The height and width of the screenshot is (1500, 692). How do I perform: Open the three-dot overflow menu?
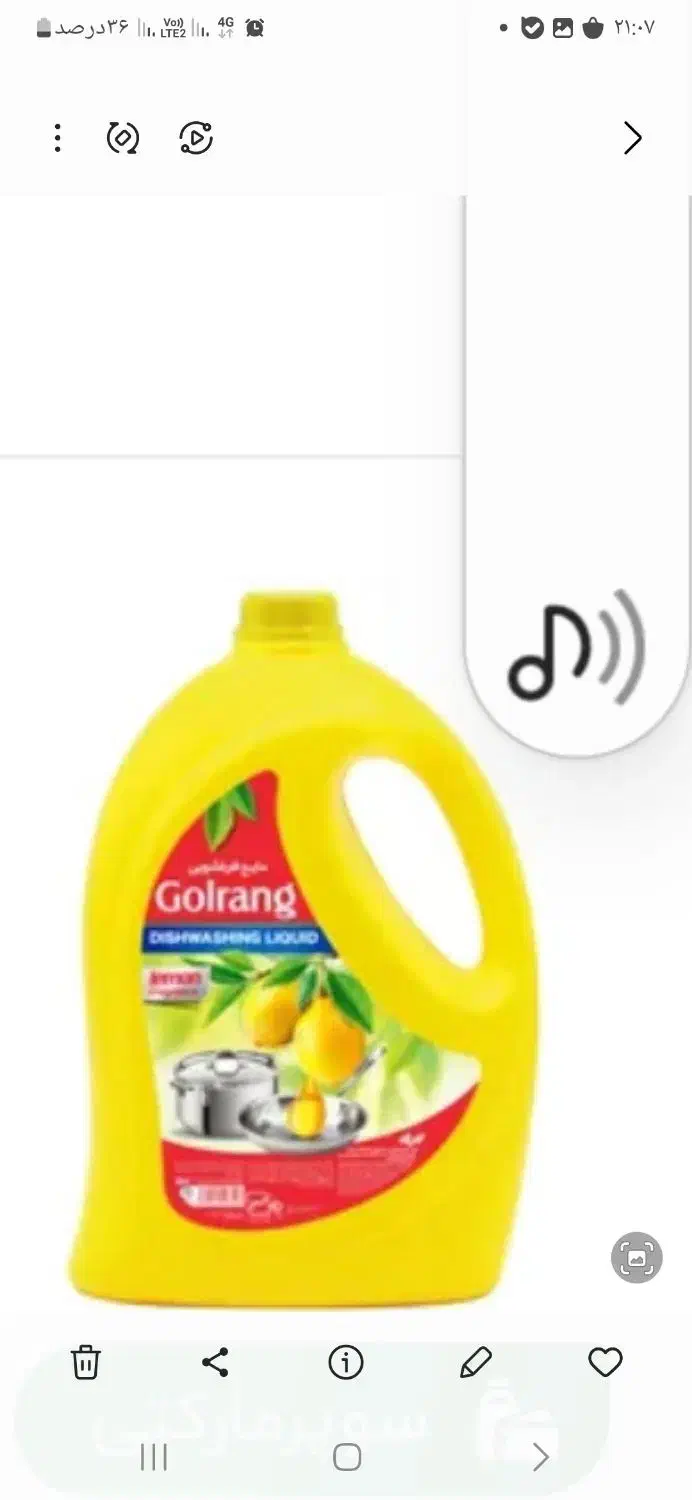(x=58, y=138)
